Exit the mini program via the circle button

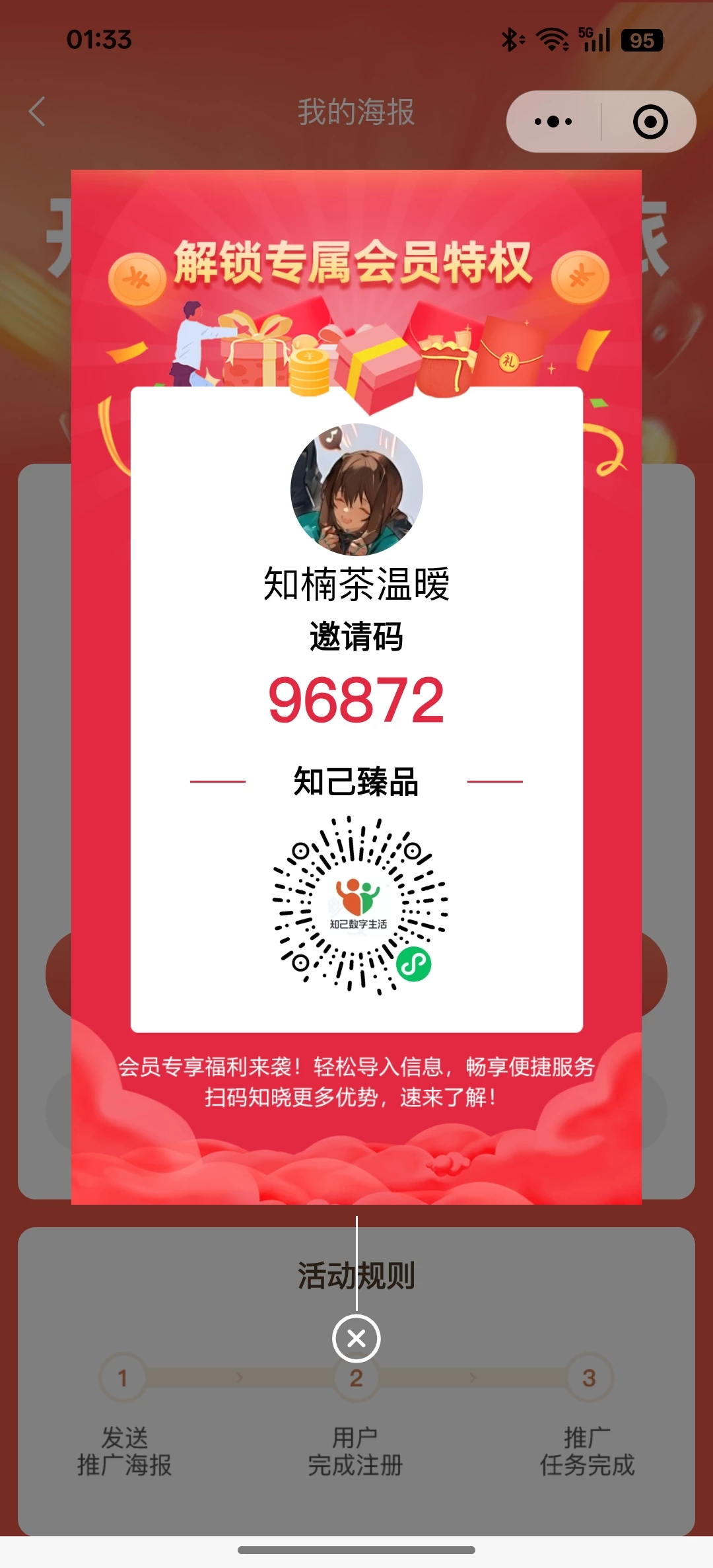point(650,122)
